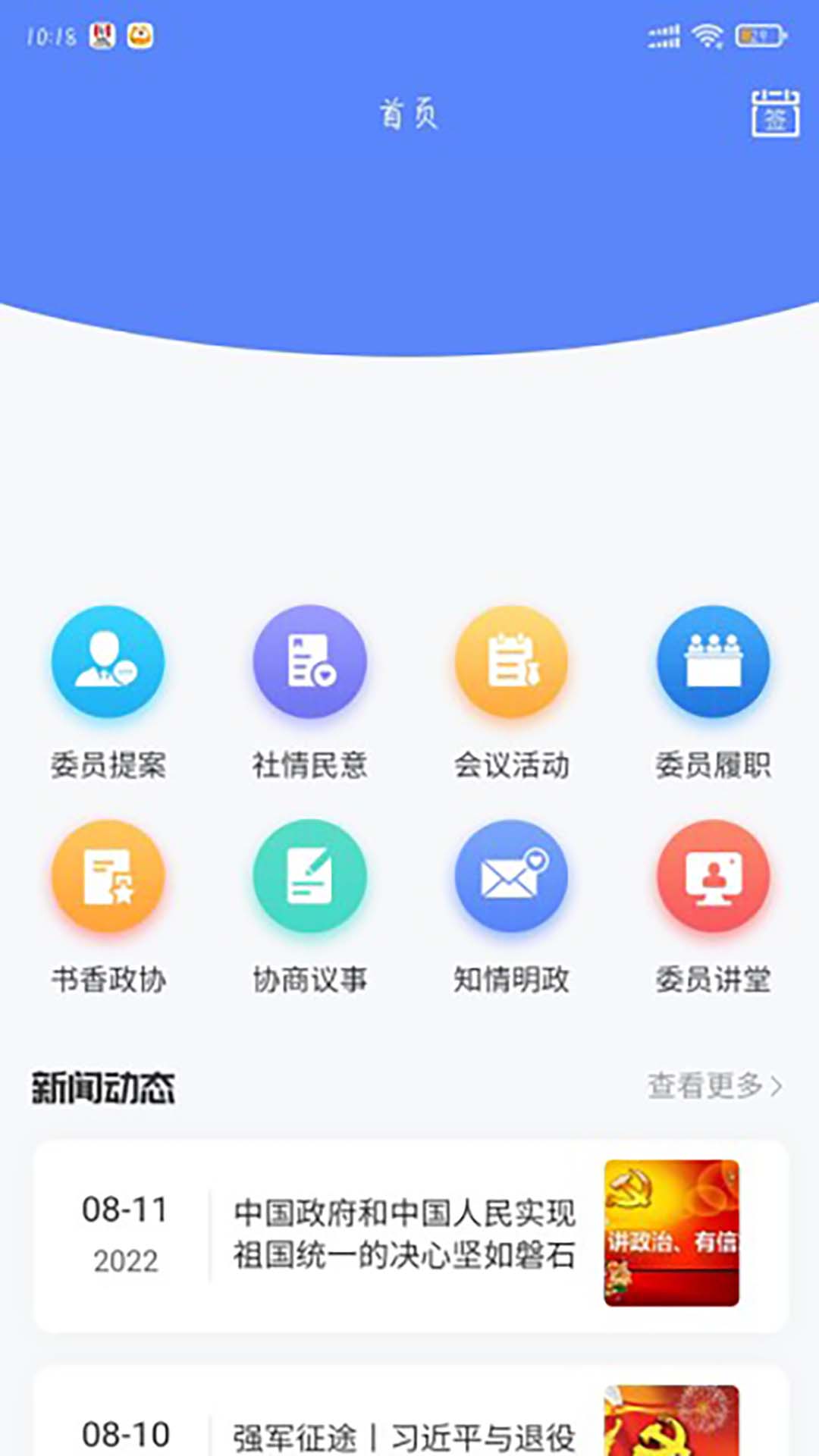Open the 书香政协 (Reading CPPCC) icon

click(108, 876)
